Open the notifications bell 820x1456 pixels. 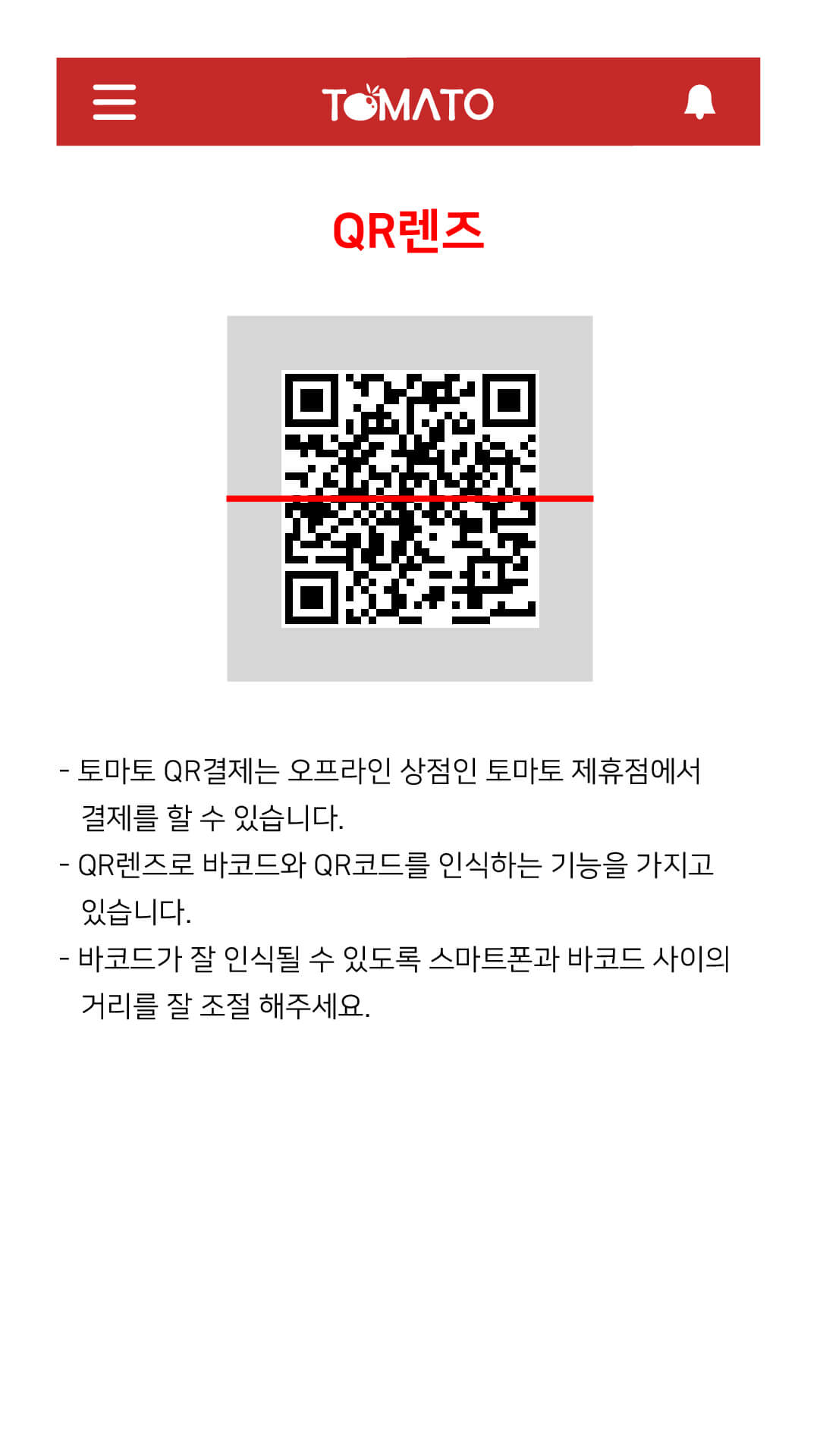click(699, 102)
